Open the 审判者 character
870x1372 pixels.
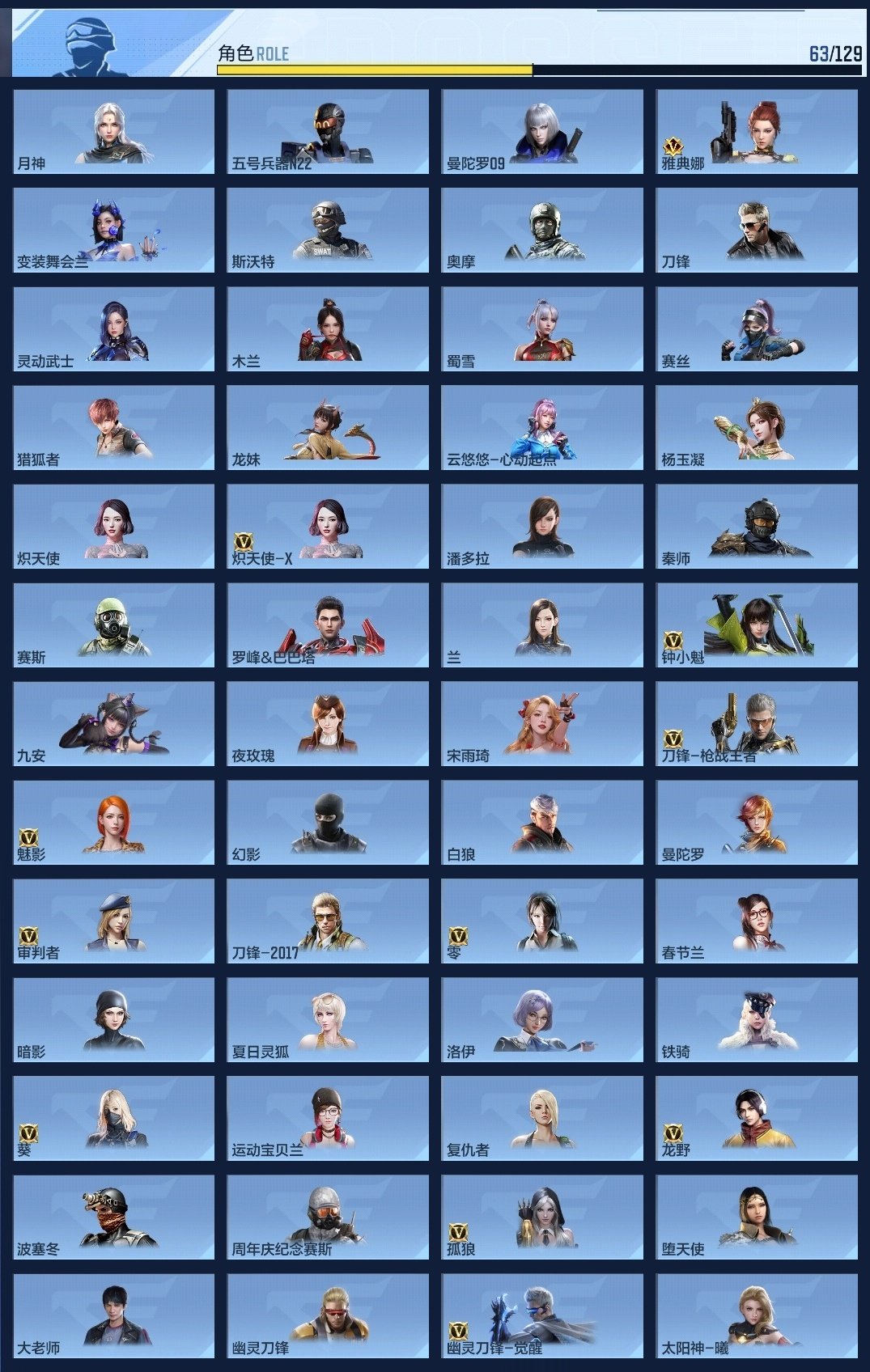(114, 921)
